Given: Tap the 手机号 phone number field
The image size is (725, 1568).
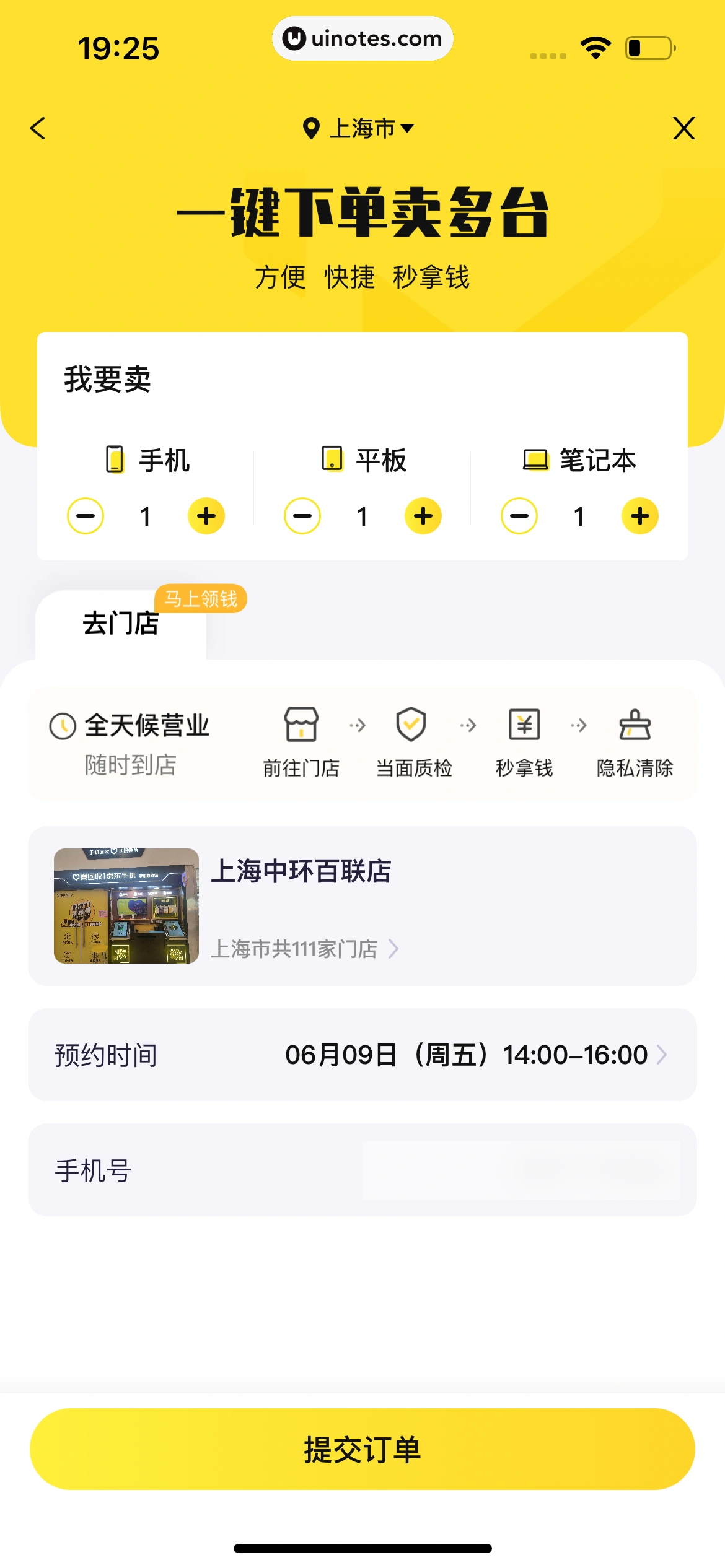Looking at the screenshot, I should pos(521,1170).
